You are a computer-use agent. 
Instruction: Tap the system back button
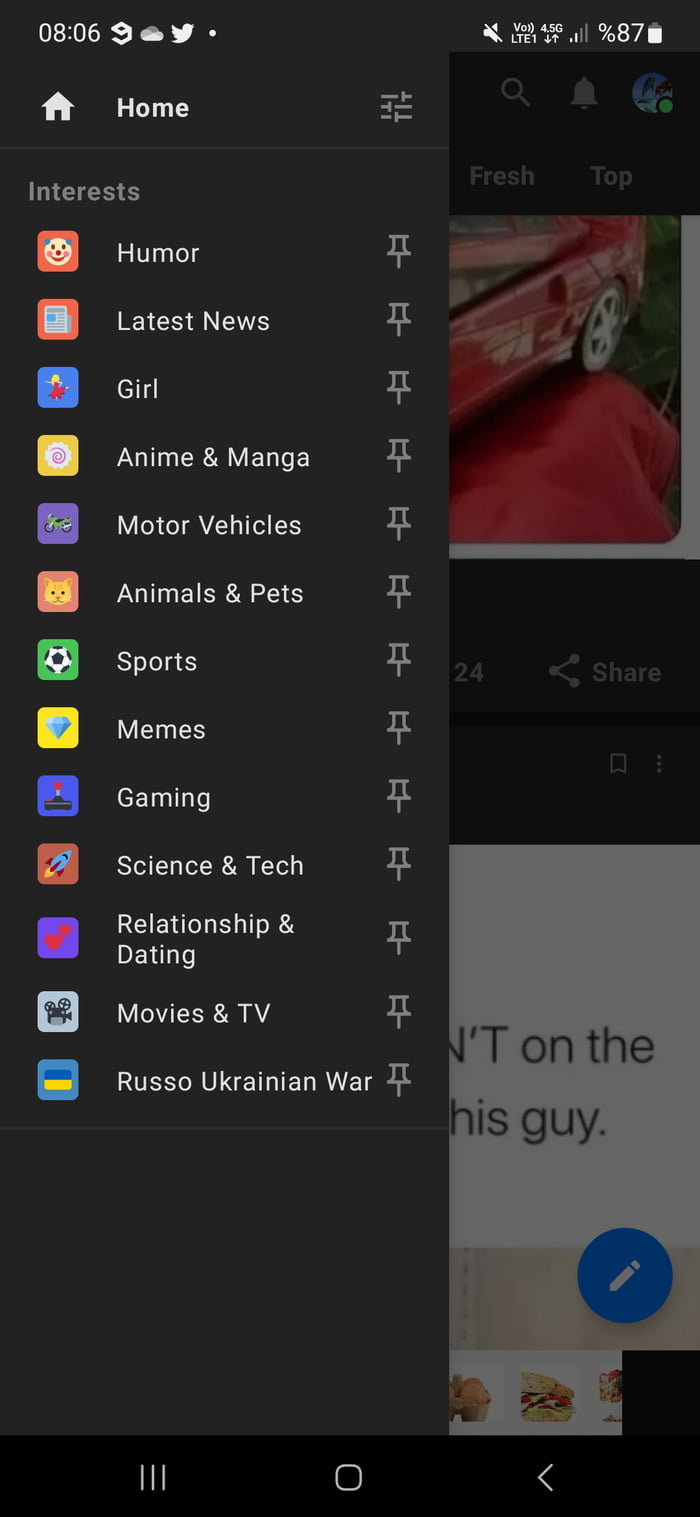tap(545, 1477)
